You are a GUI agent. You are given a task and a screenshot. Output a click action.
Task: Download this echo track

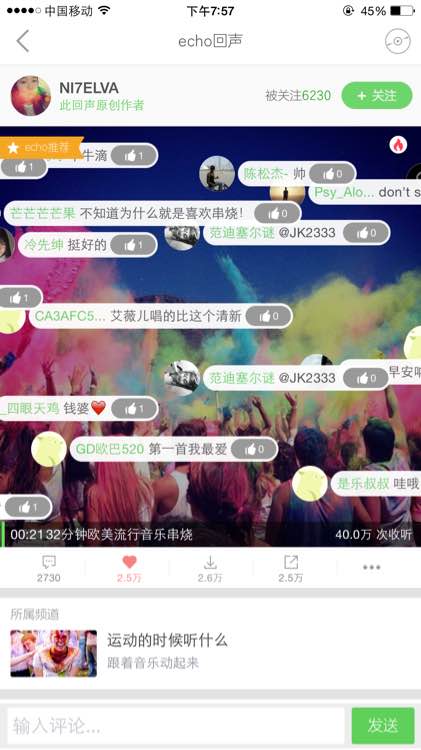click(x=210, y=568)
